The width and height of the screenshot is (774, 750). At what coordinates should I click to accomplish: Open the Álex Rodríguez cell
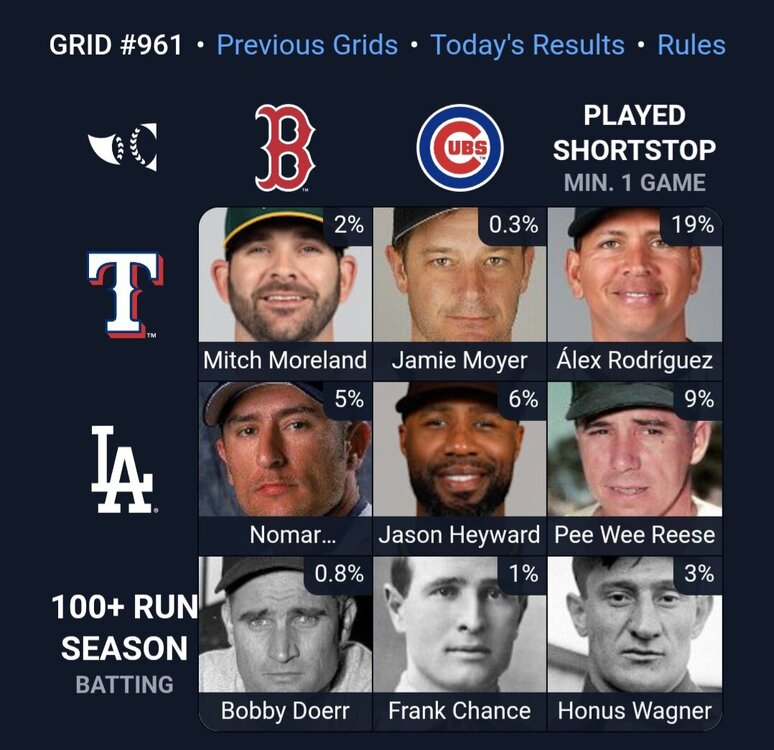click(x=635, y=290)
